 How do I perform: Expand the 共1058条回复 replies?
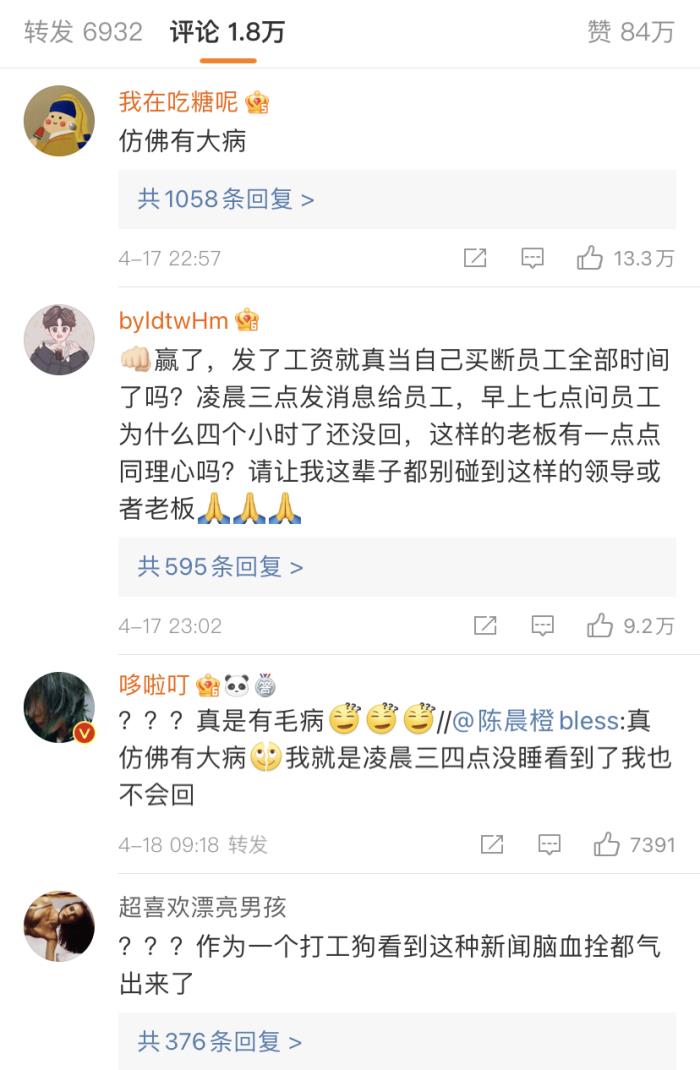[226, 199]
